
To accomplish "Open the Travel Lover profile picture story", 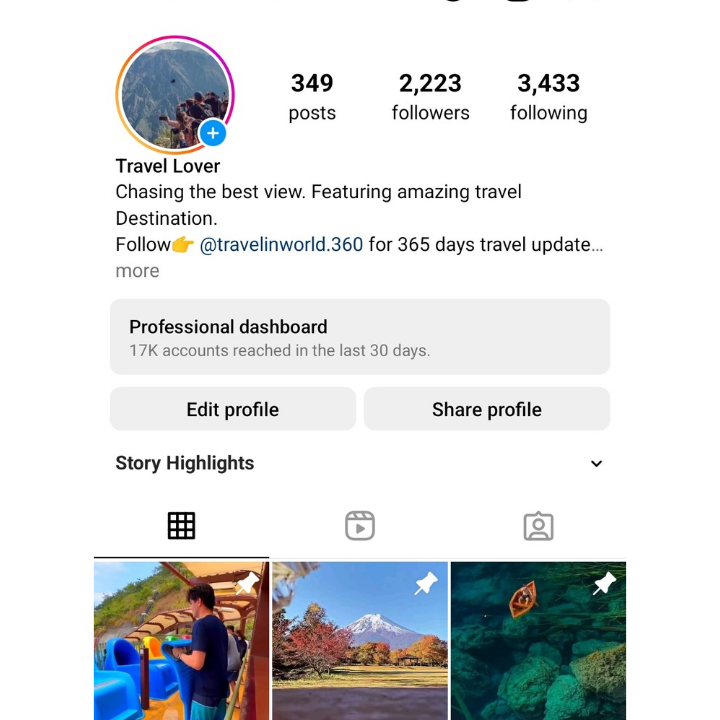I will point(174,94).
